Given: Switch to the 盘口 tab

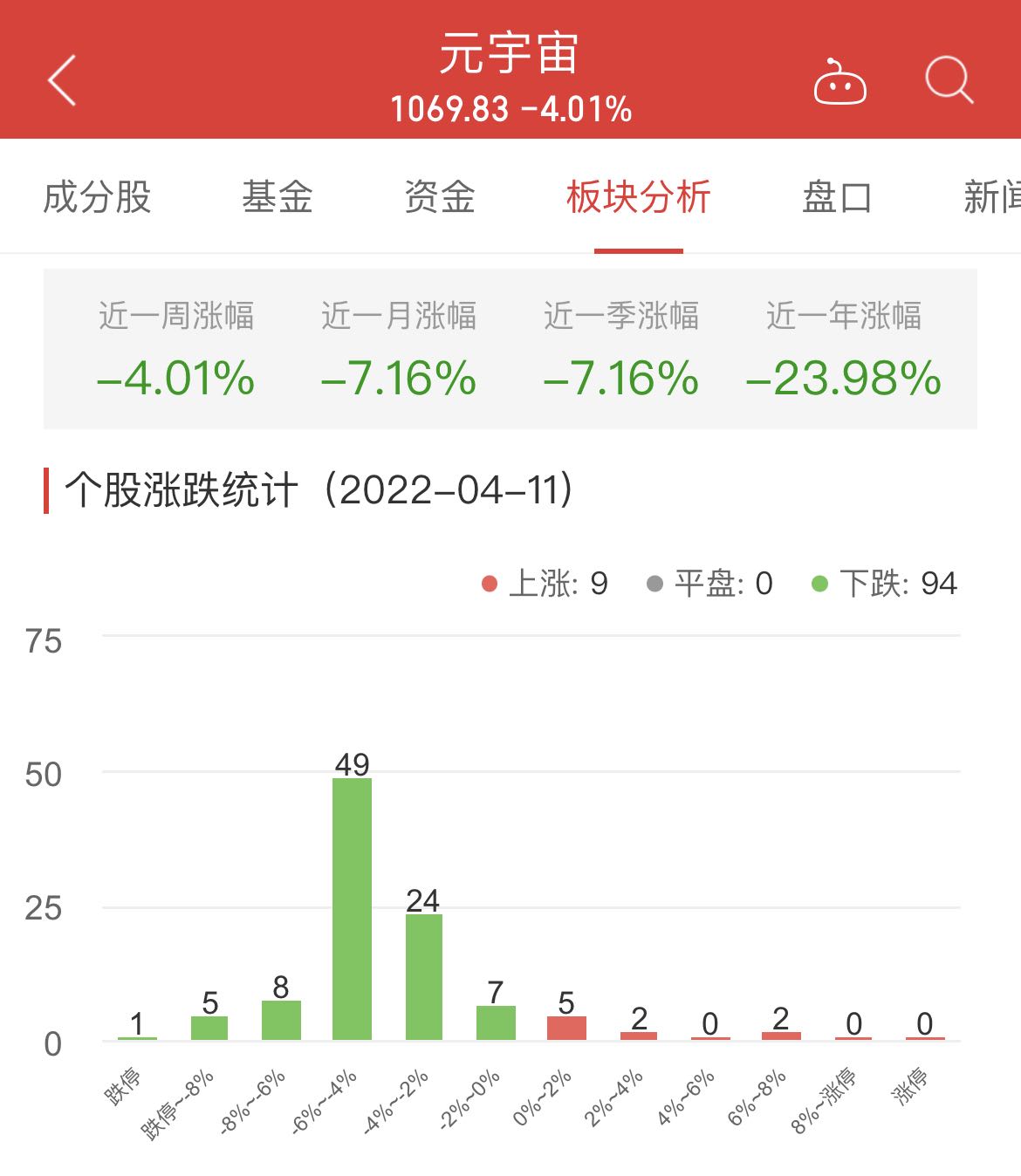Looking at the screenshot, I should pos(837,197).
